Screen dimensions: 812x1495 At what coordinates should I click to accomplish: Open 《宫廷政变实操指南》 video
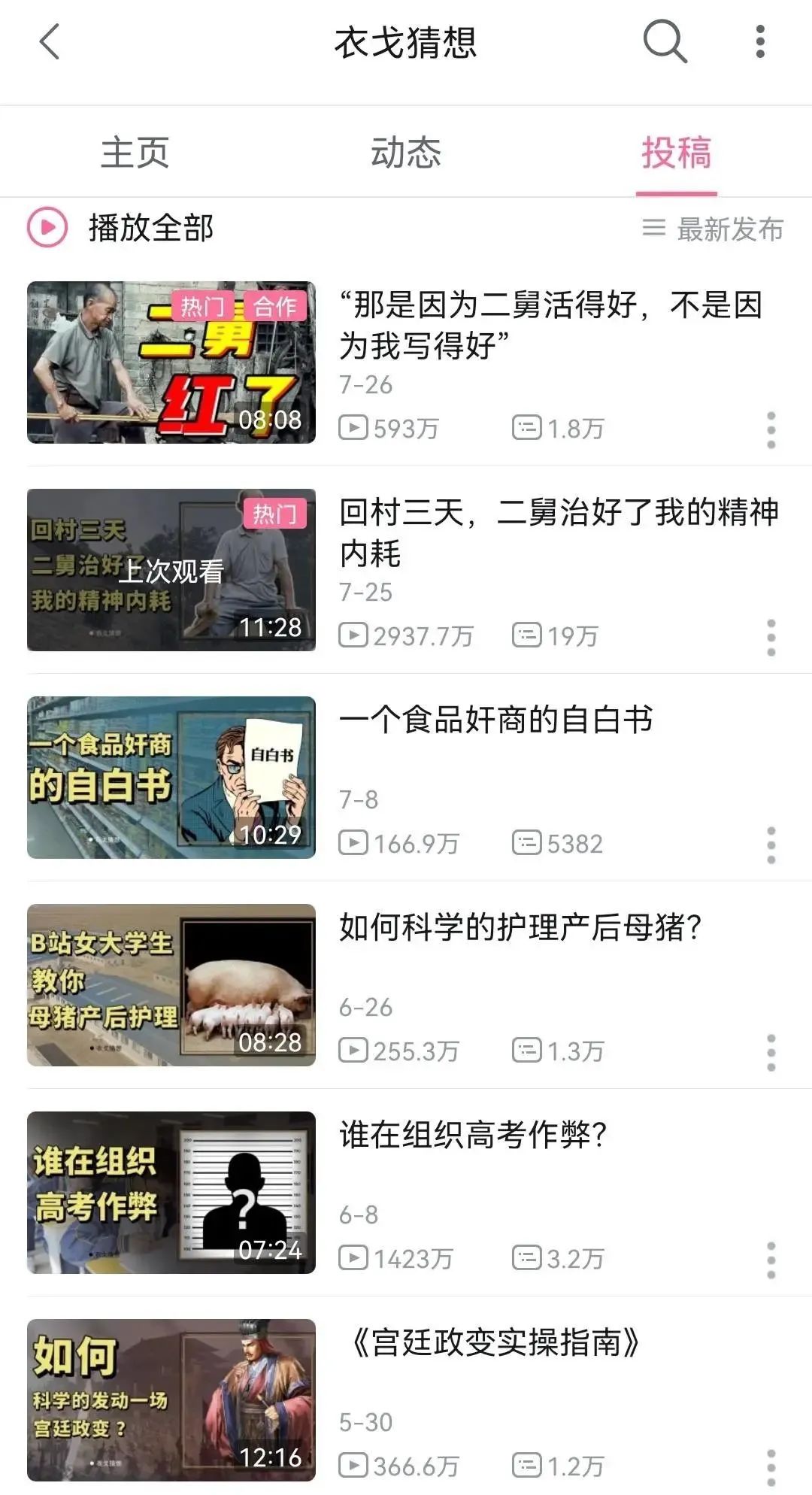click(495, 1343)
